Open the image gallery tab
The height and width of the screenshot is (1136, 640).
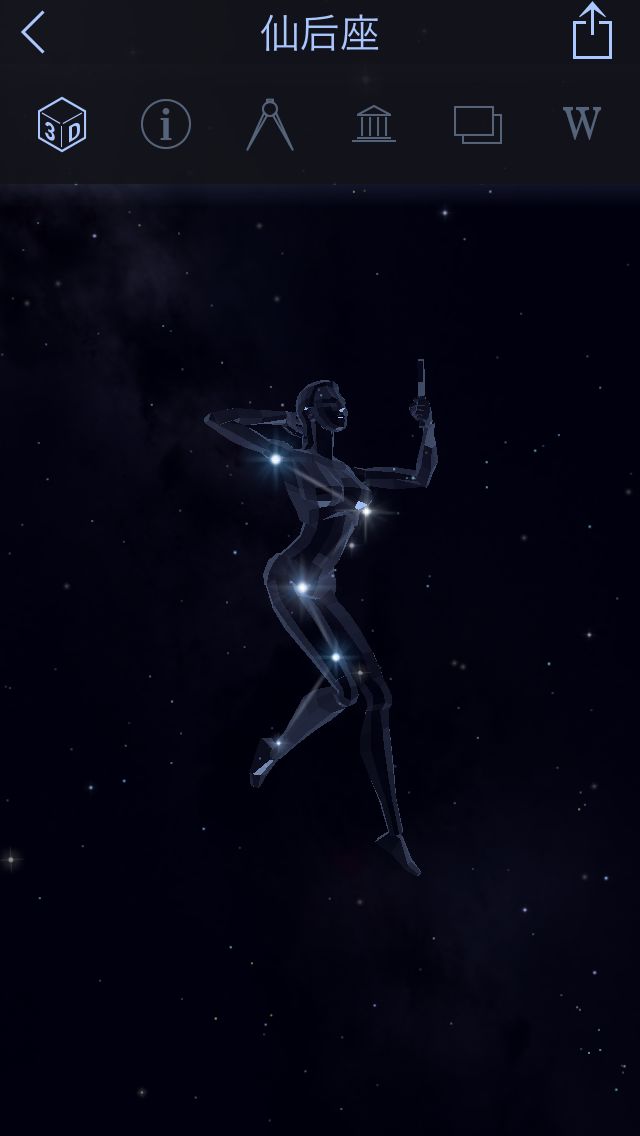(478, 125)
